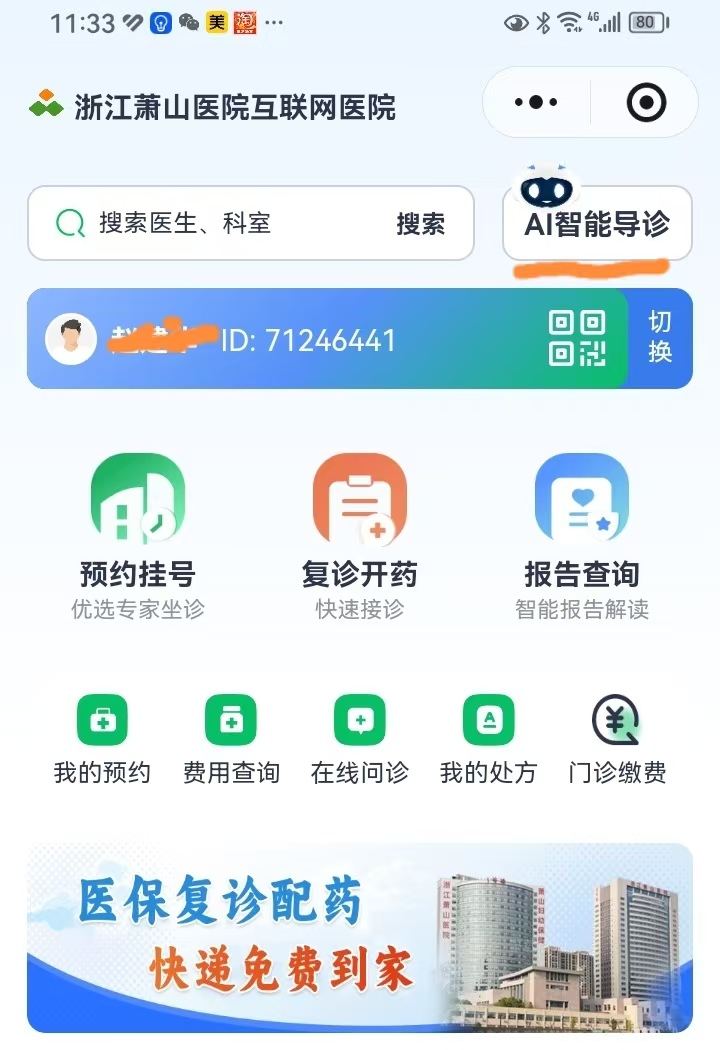This screenshot has height=1050, width=720.
Task: Show the patient QR code
Action: point(577,338)
